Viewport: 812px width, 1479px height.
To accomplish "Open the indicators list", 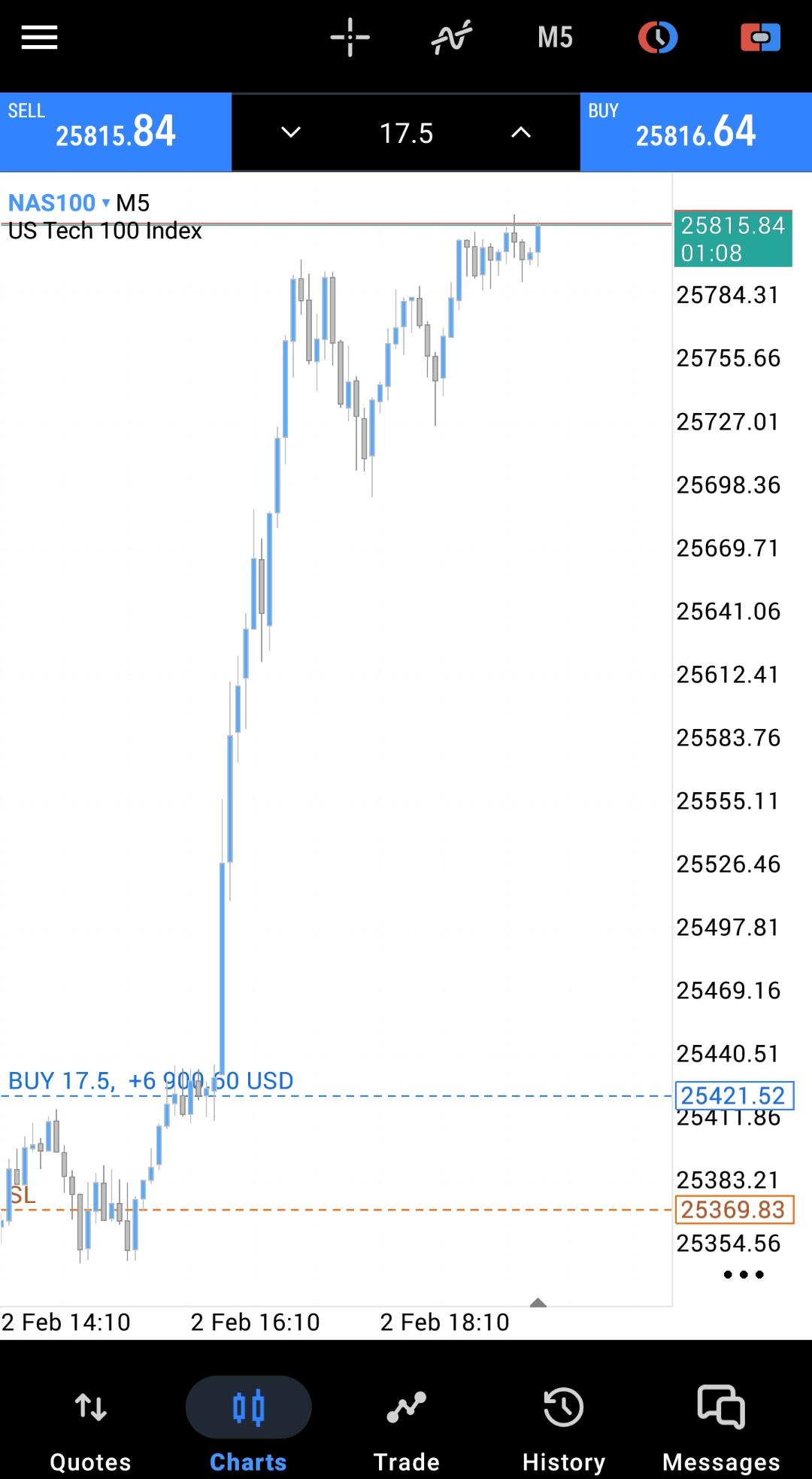I will click(x=451, y=37).
